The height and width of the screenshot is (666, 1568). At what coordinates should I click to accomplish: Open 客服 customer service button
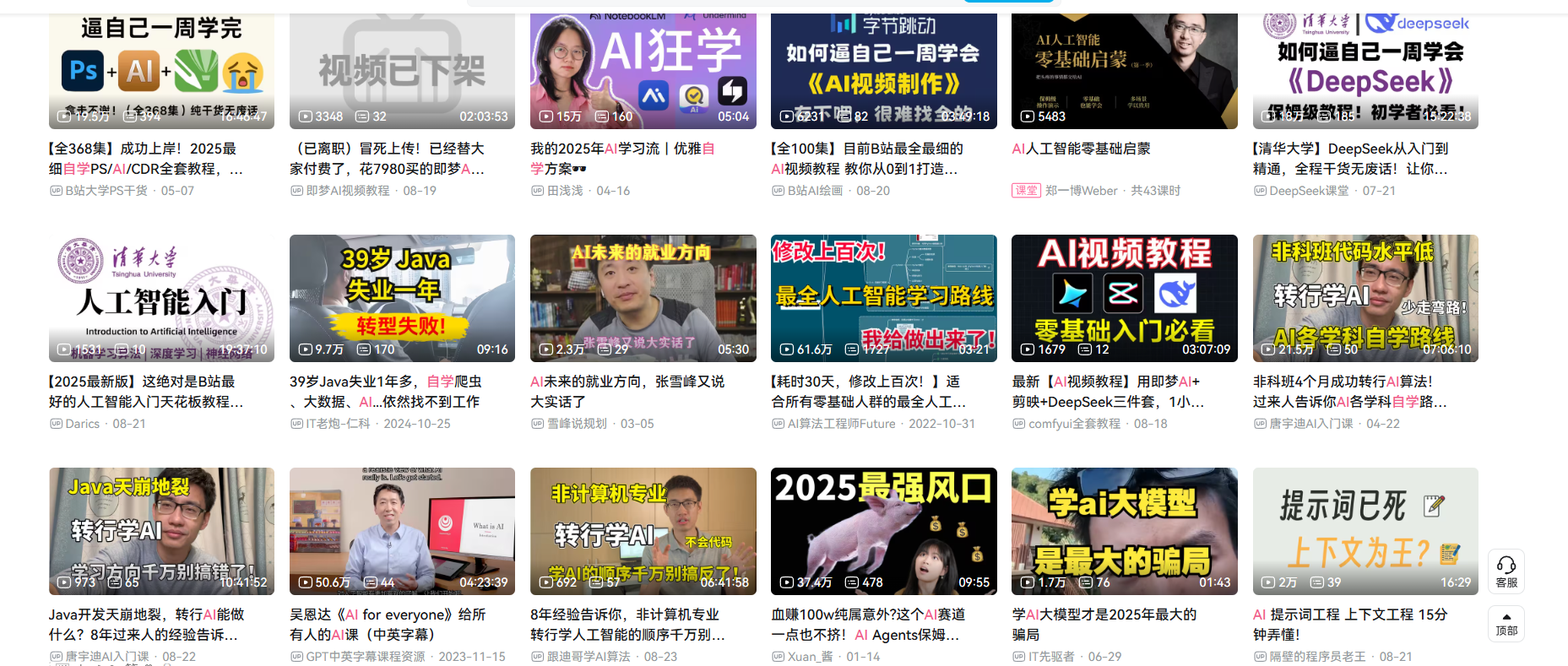(x=1506, y=571)
